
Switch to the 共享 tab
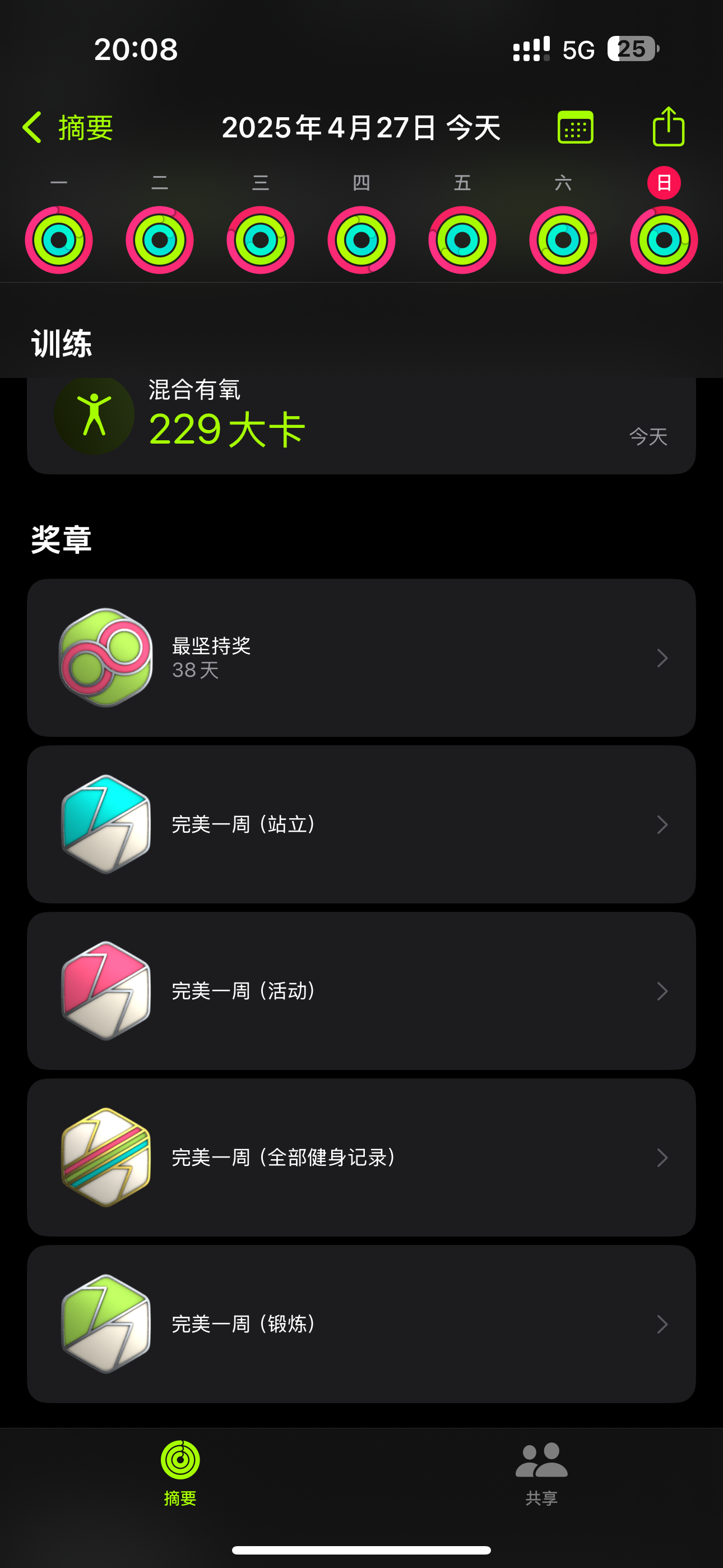tap(541, 1473)
